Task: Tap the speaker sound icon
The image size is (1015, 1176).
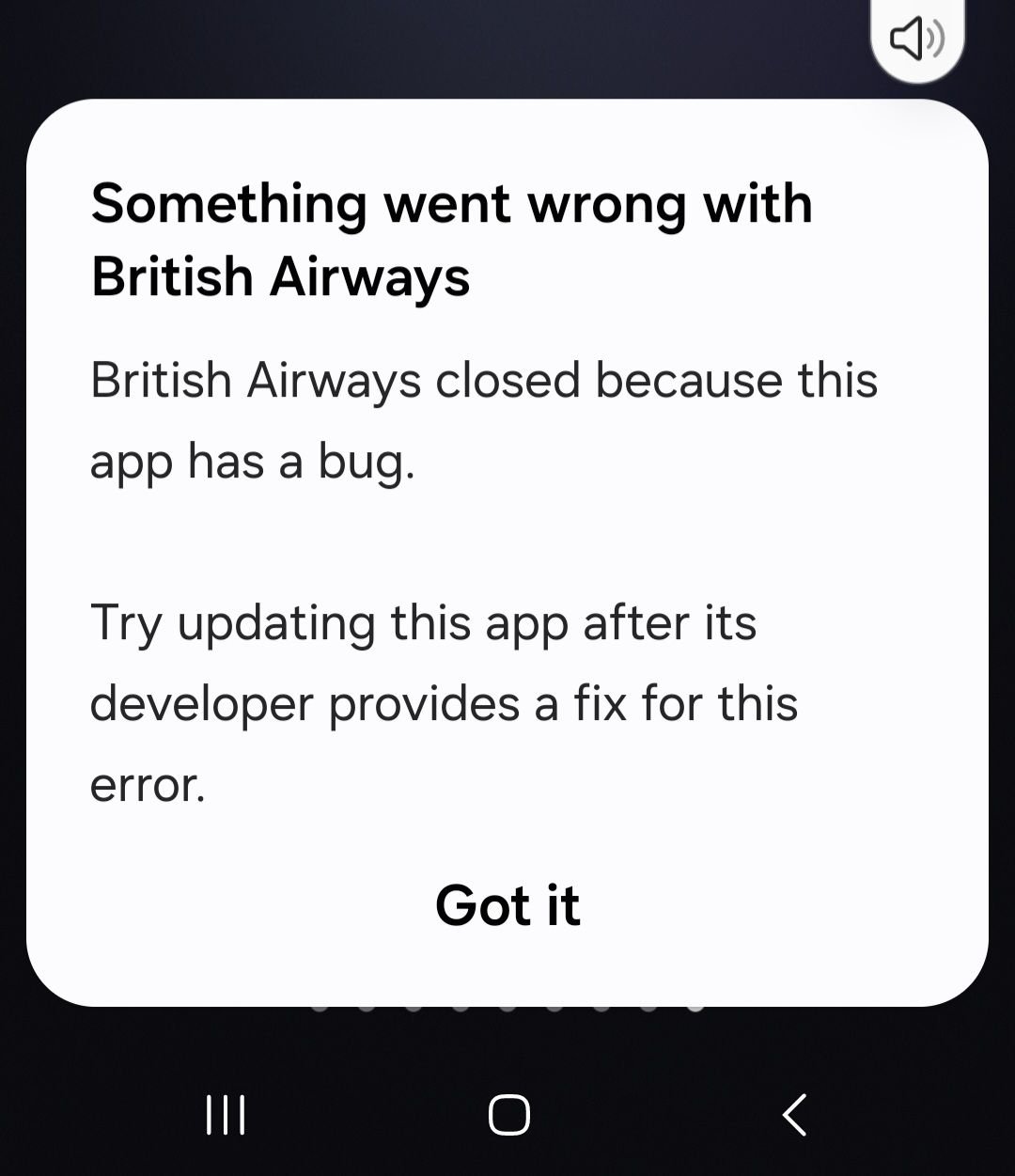Action: (917, 39)
